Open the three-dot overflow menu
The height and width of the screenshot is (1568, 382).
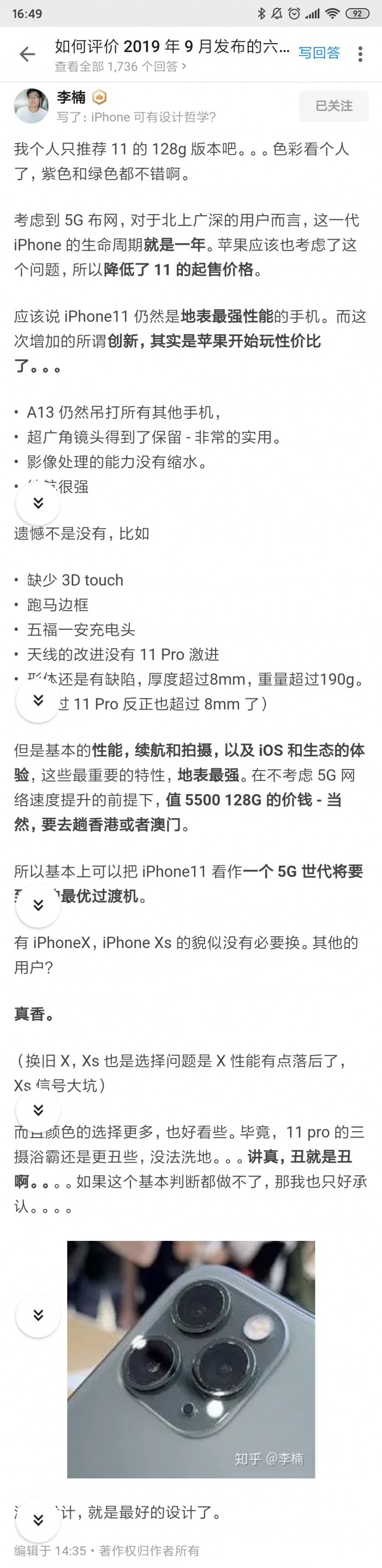360,54
